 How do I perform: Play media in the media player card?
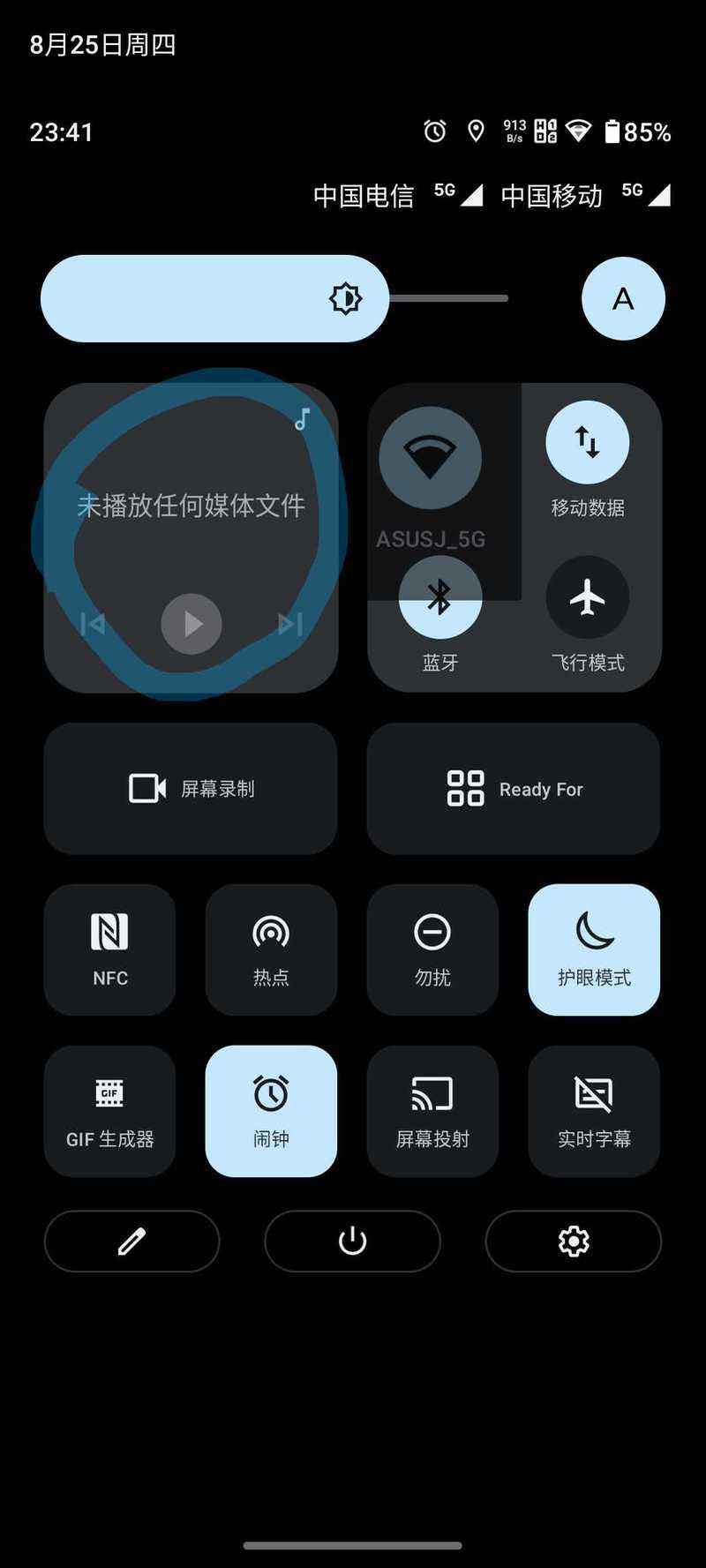click(x=191, y=624)
